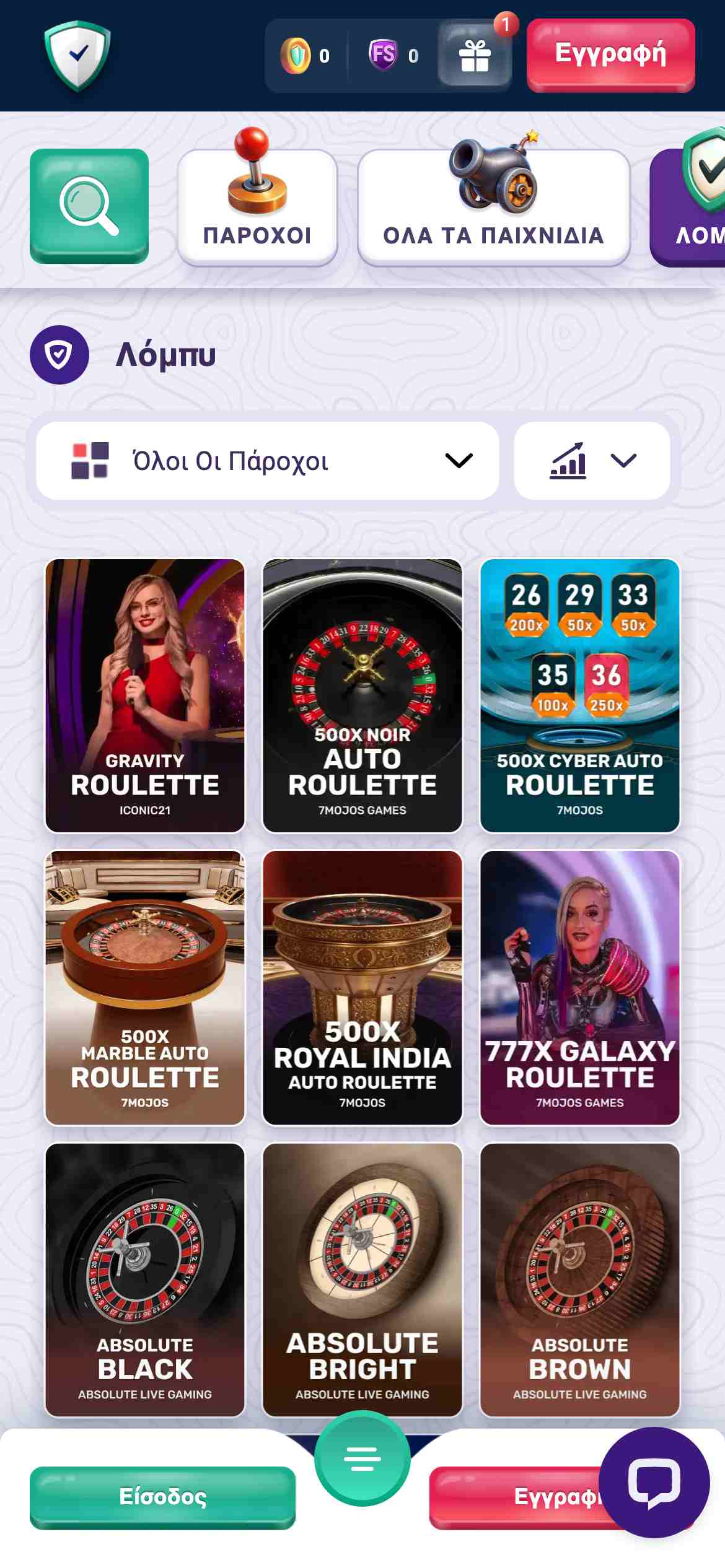The image size is (725, 1568).
Task: Open the ΠΑΡΟΧΟΙ providers category
Action: pos(257,208)
